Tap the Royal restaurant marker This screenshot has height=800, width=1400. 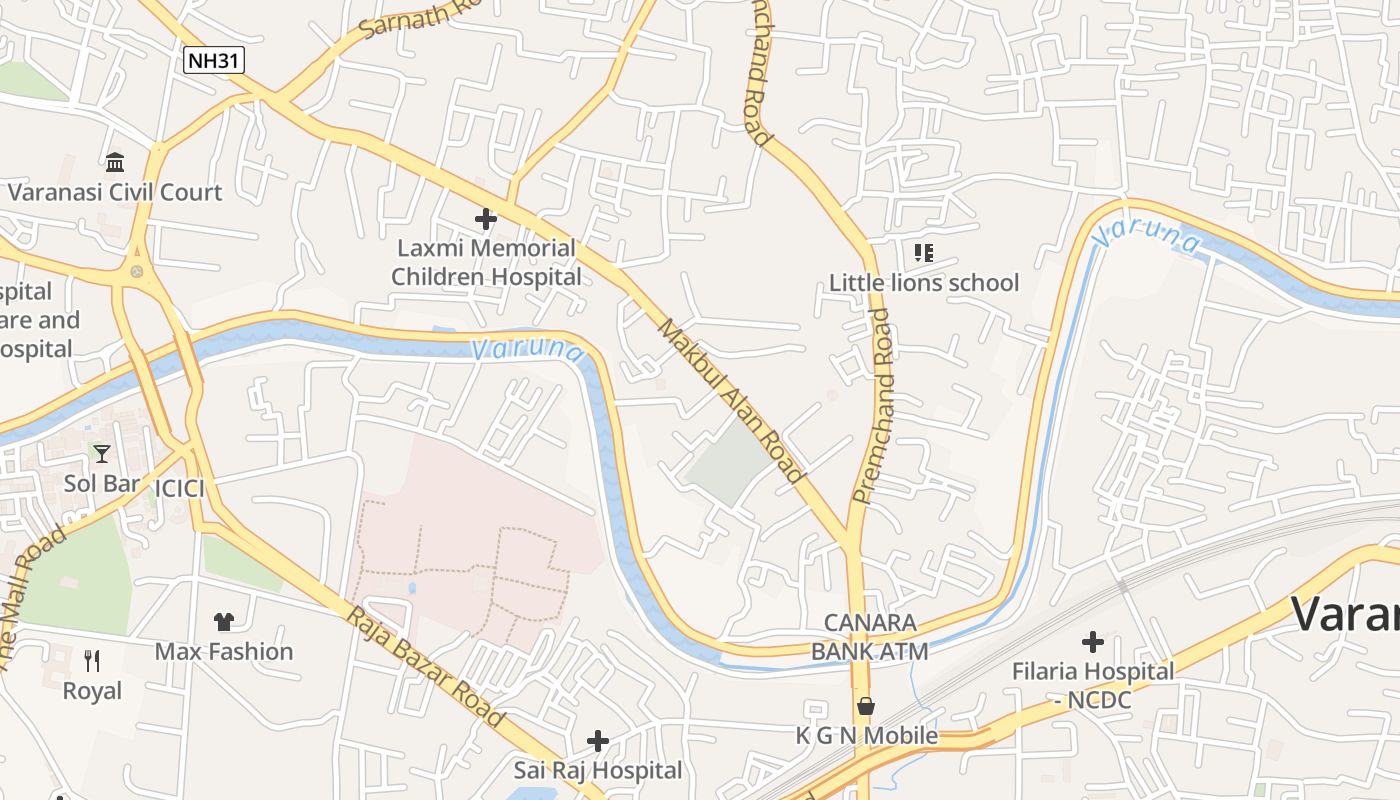(x=92, y=661)
